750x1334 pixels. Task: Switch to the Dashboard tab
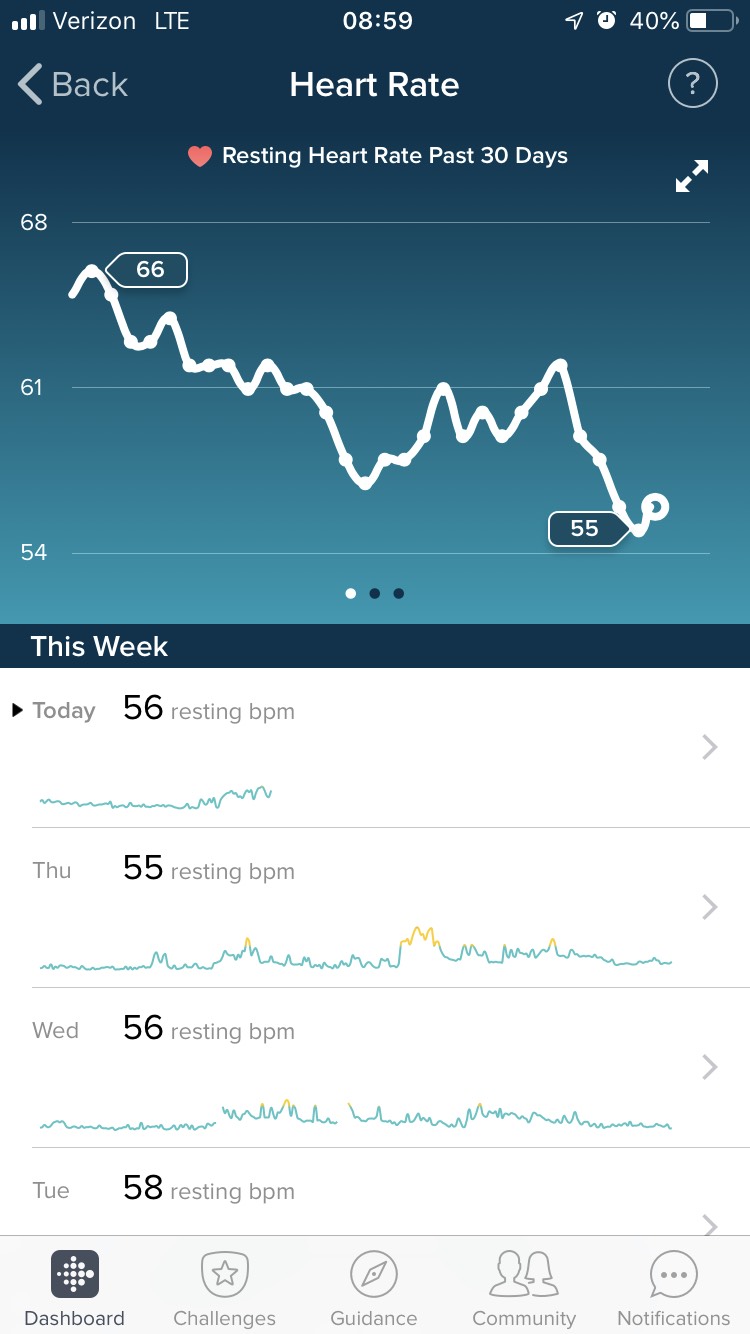coord(75,1288)
